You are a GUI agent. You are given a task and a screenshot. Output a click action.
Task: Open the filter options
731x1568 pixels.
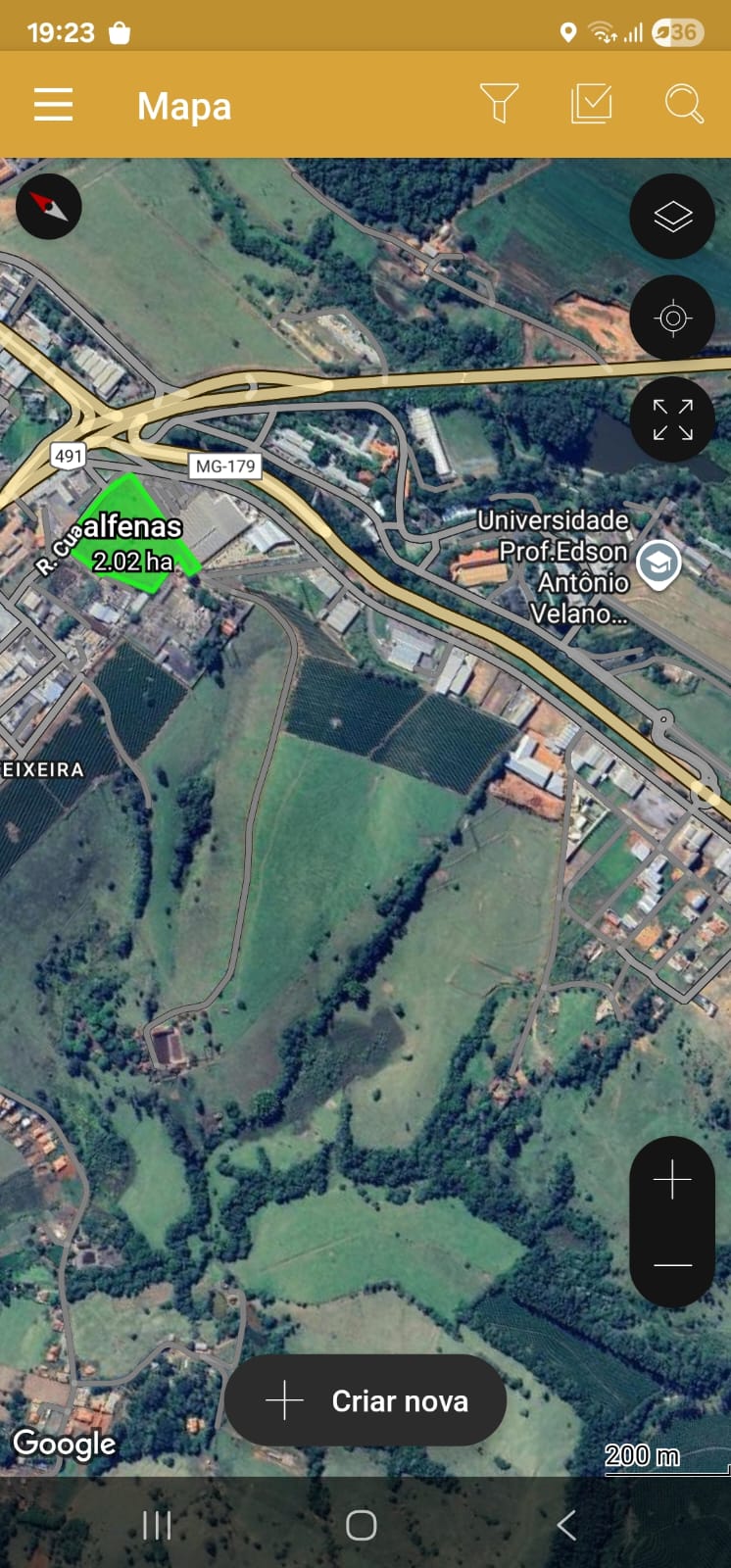(499, 103)
